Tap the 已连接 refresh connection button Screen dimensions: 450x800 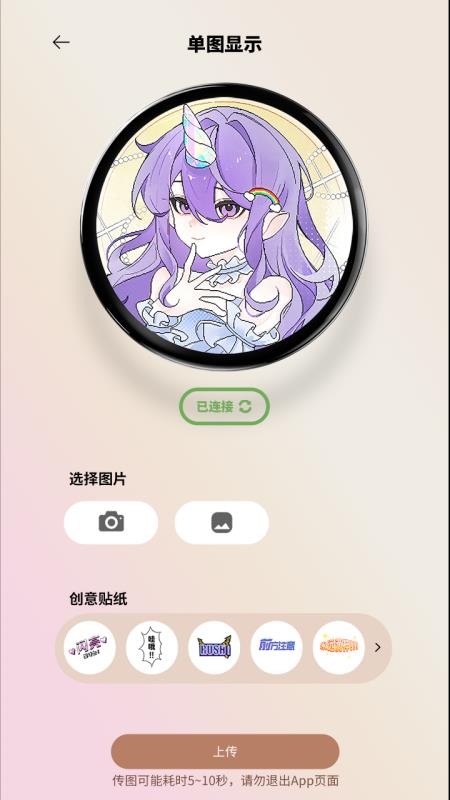[x=224, y=406]
